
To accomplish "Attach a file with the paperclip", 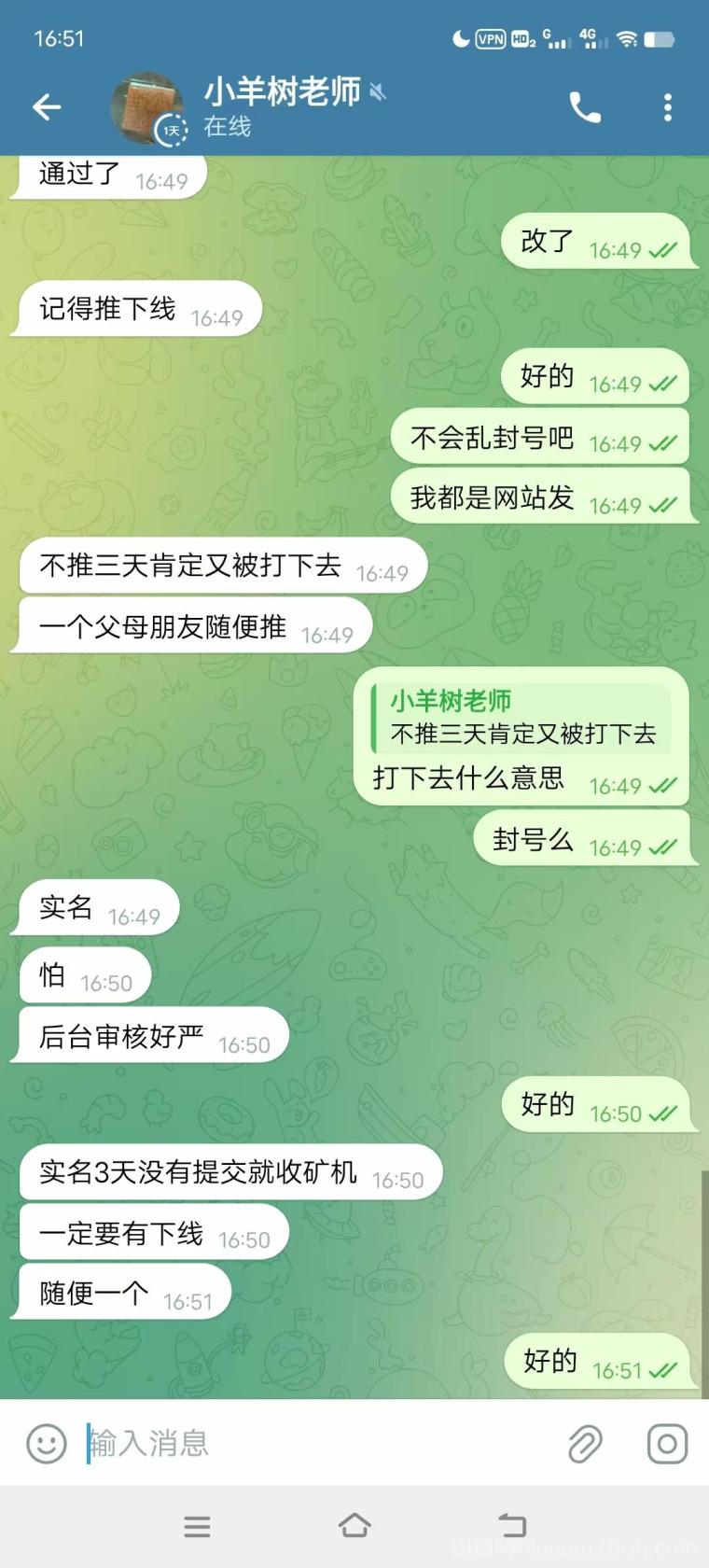I will point(585,1443).
